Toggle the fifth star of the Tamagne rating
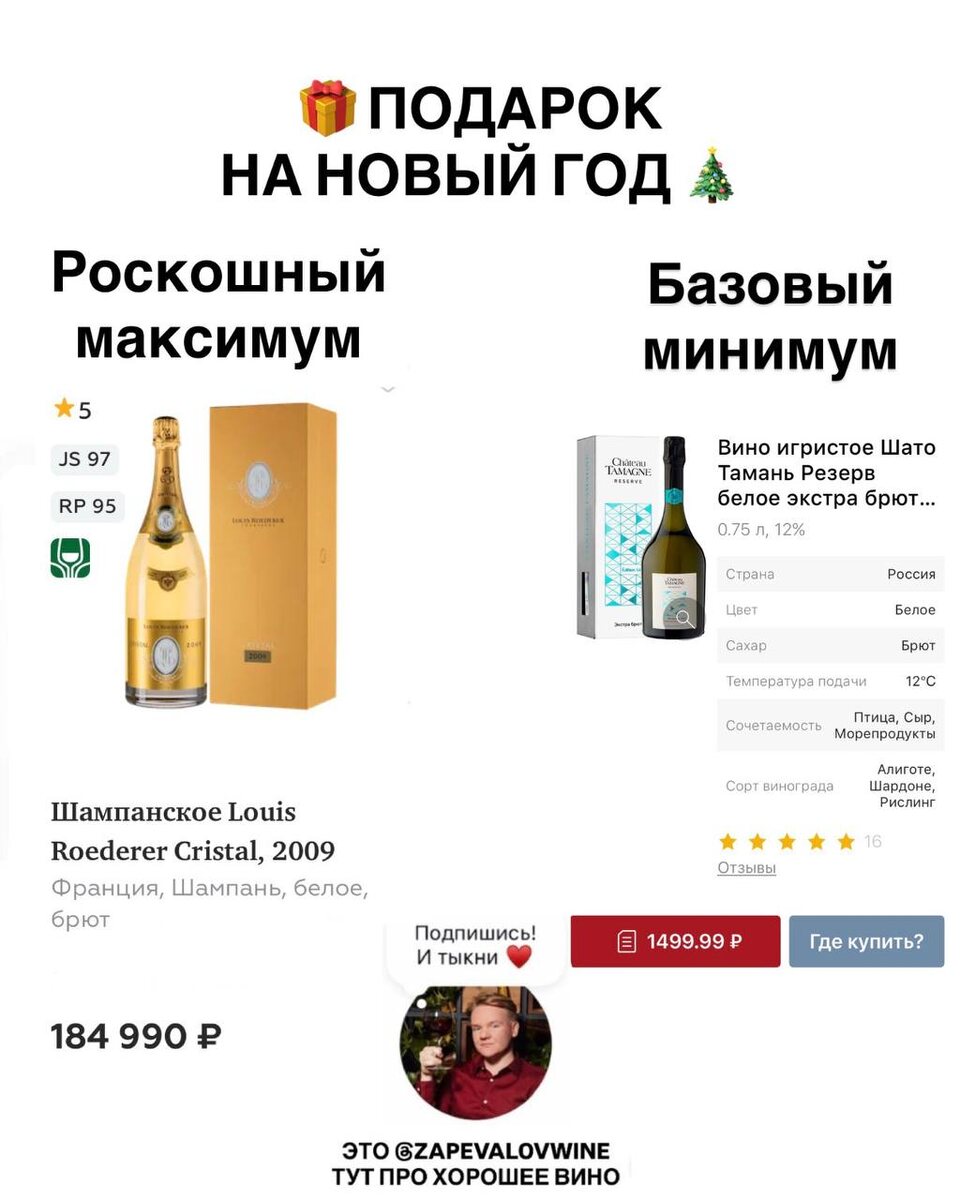This screenshot has width=960, height=1200. tap(843, 842)
